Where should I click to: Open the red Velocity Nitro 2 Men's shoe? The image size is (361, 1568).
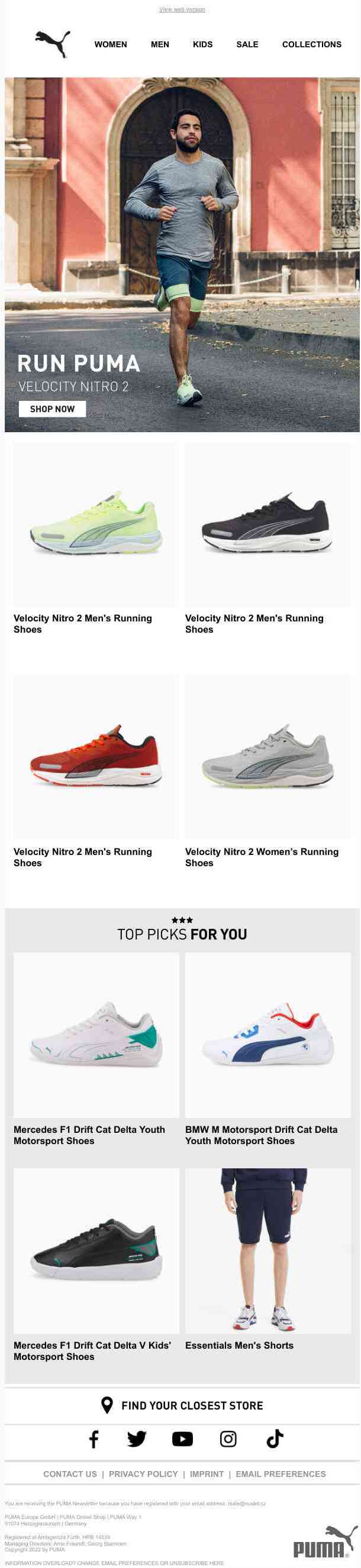96,756
